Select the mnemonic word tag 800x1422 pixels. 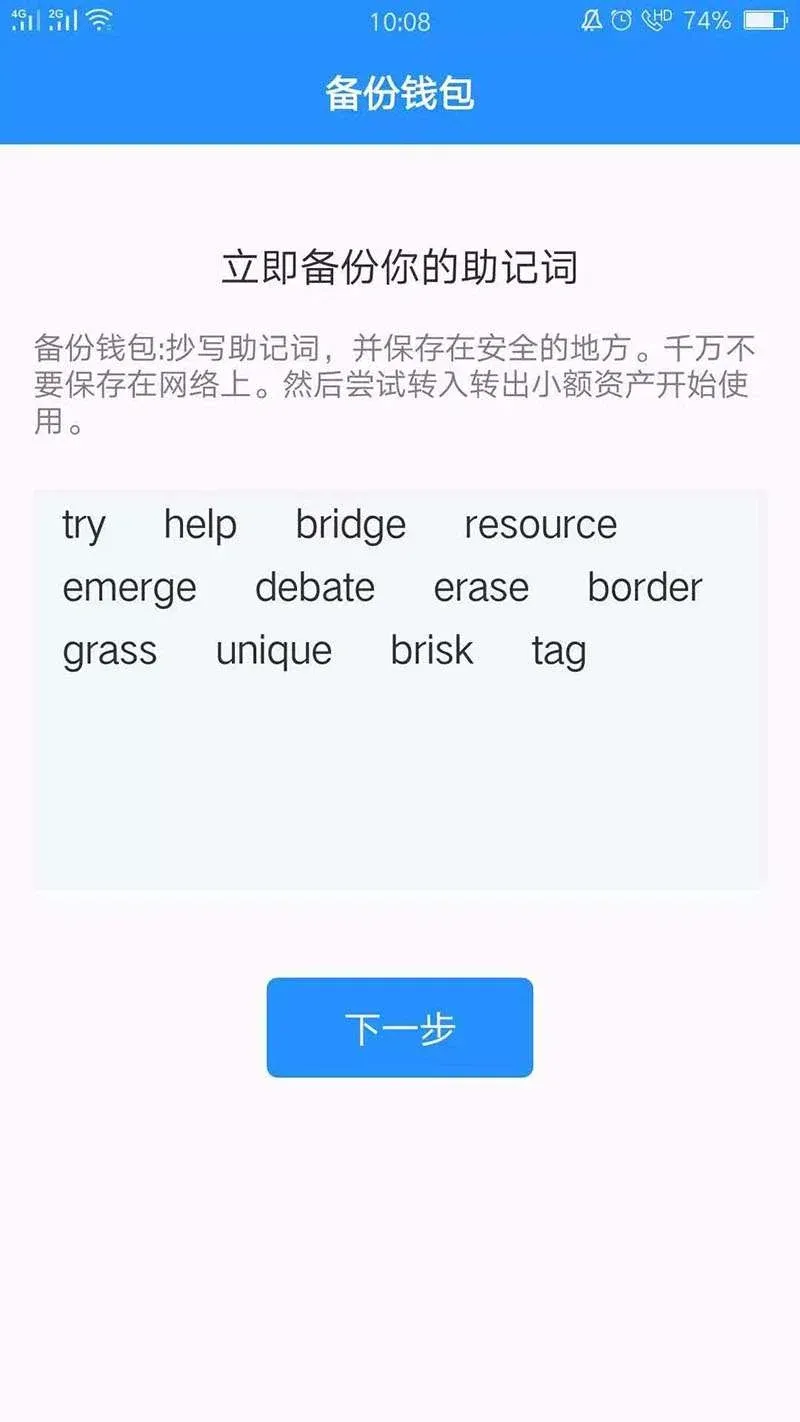coord(560,650)
